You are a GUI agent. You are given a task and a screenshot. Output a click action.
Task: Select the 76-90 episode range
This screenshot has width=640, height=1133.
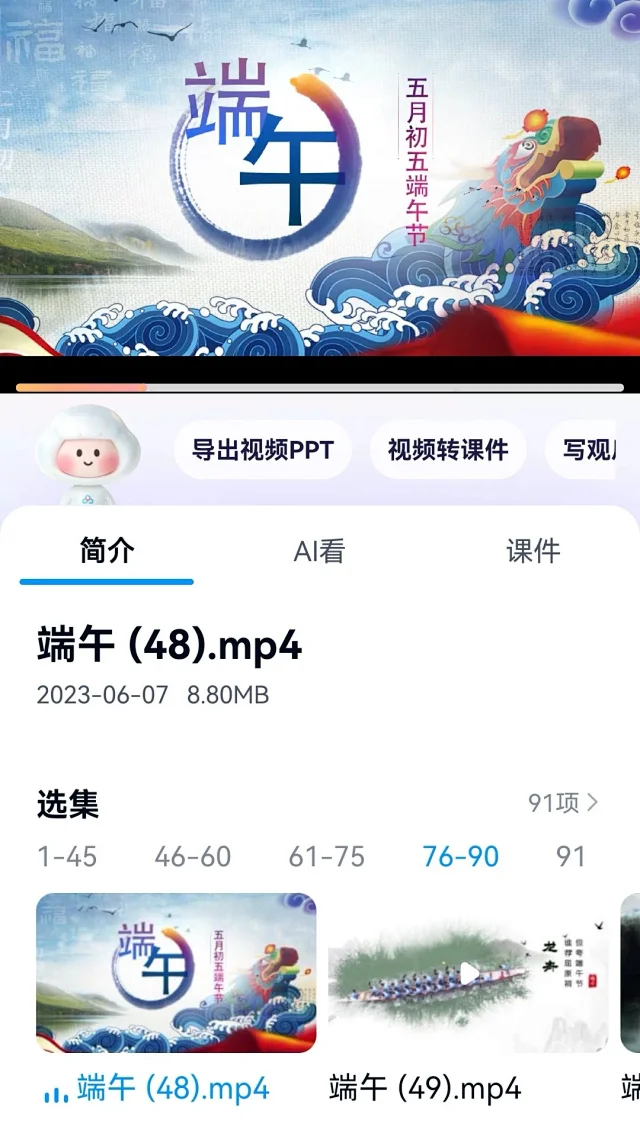(x=460, y=857)
